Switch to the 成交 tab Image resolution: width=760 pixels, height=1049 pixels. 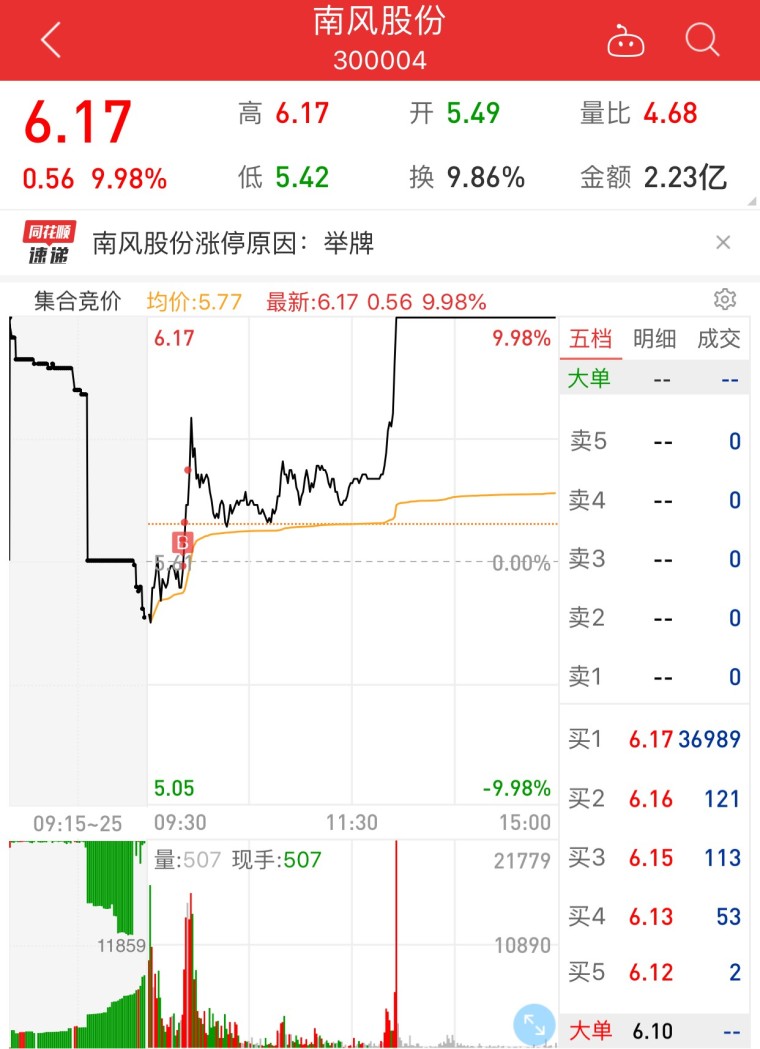point(718,339)
